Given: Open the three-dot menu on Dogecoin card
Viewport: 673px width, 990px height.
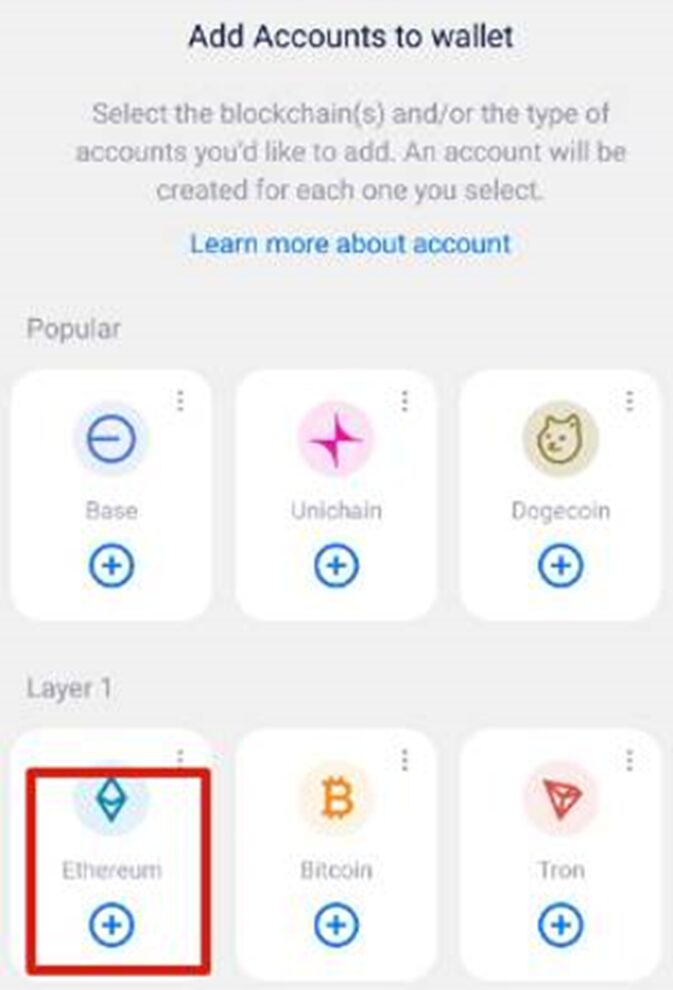Looking at the screenshot, I should [x=629, y=401].
